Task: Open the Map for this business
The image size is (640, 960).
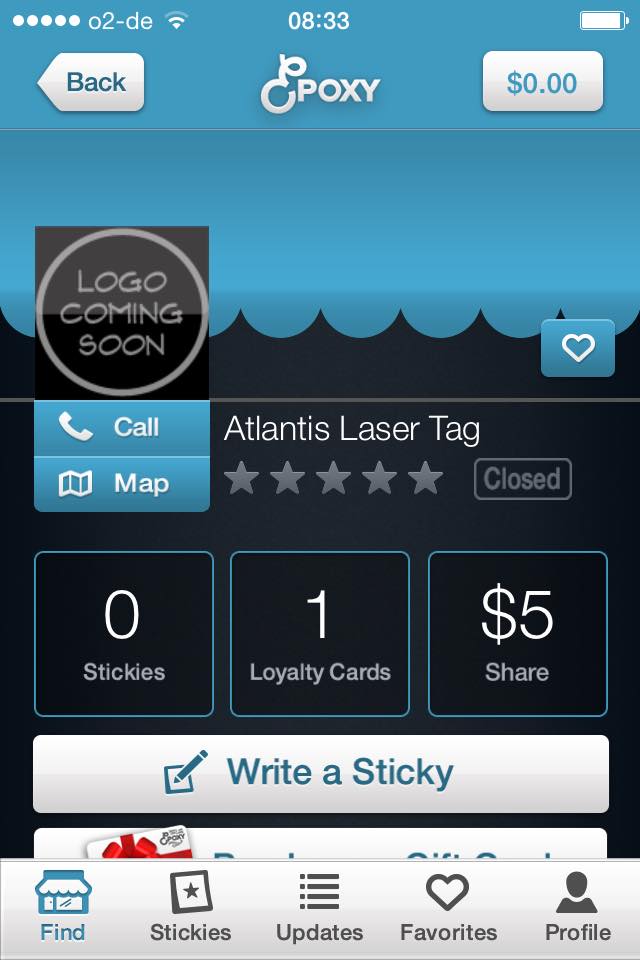Action: coord(122,484)
